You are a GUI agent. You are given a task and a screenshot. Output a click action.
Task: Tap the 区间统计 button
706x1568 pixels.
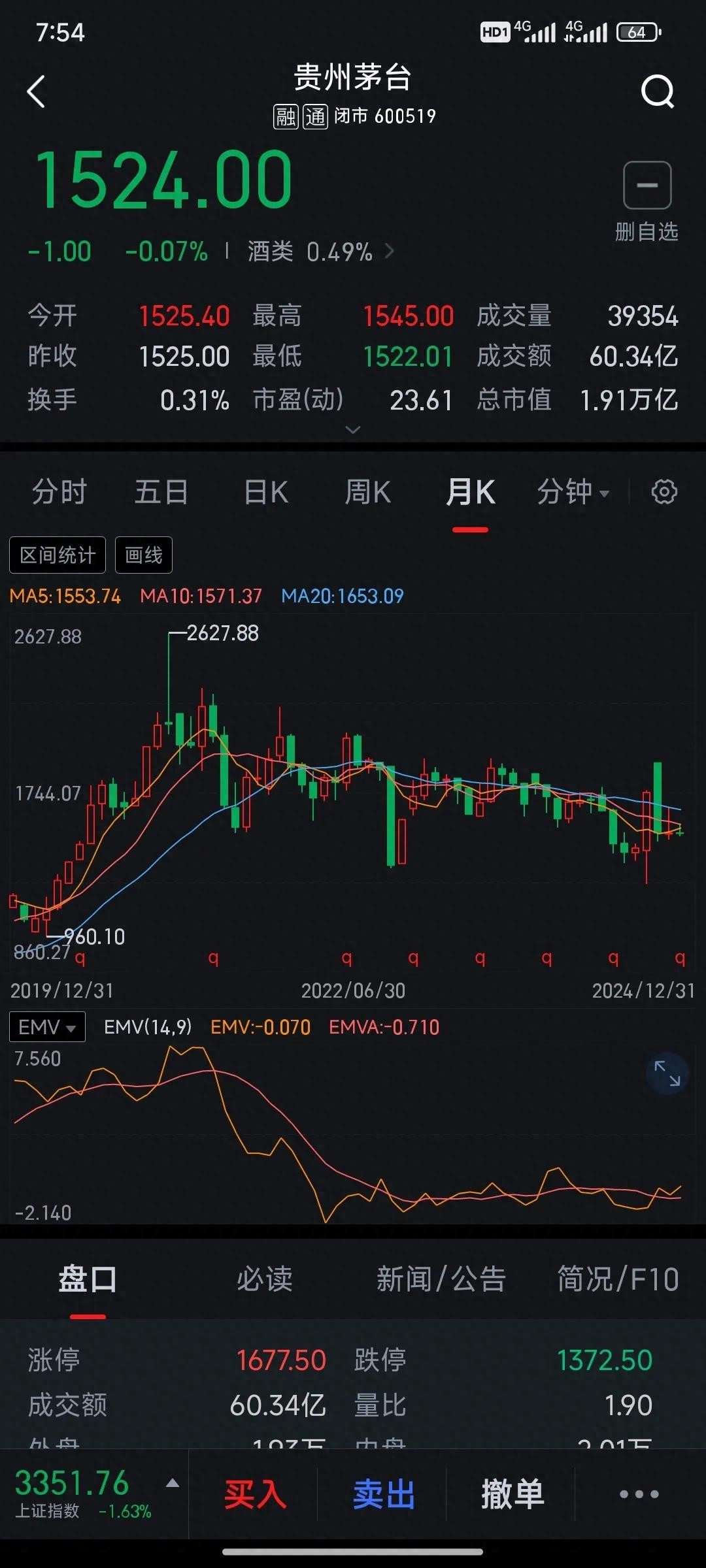[58, 555]
